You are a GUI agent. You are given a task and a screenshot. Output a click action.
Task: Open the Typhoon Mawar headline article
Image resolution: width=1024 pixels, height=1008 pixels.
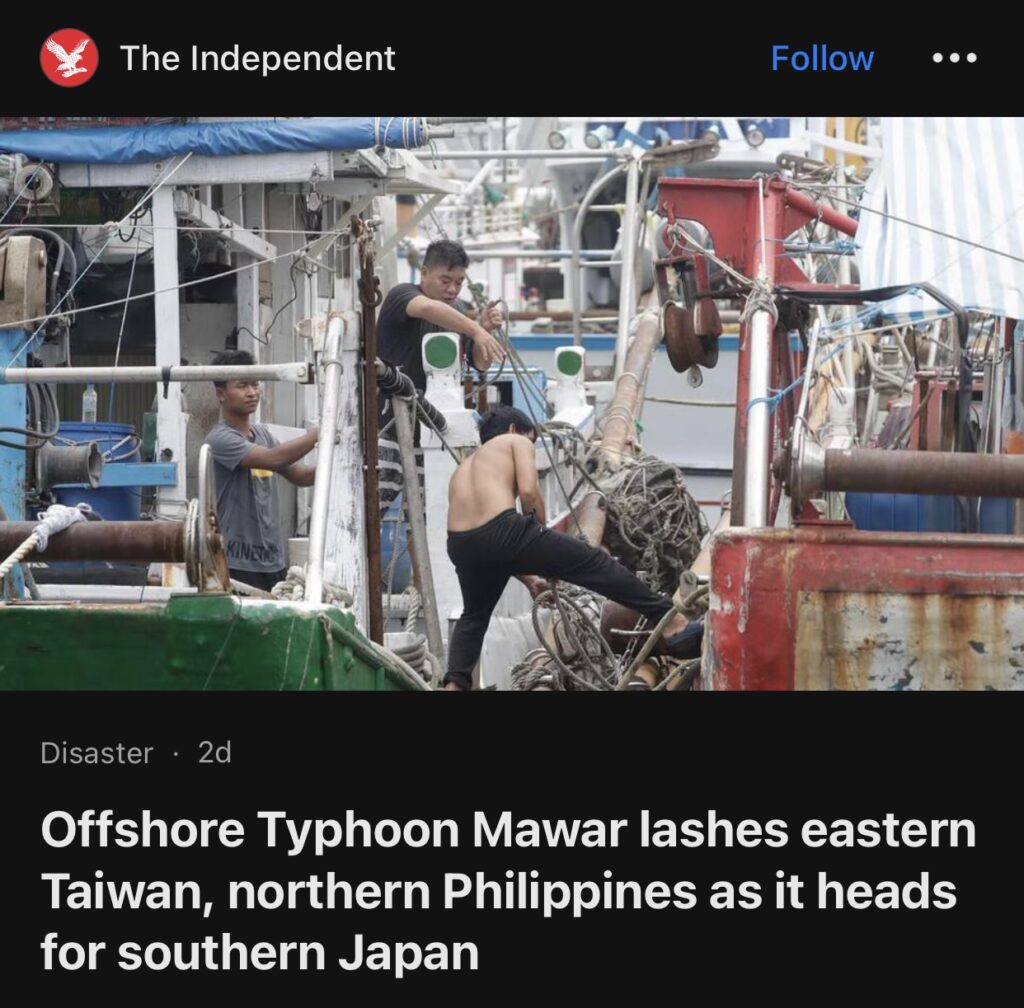pos(508,892)
